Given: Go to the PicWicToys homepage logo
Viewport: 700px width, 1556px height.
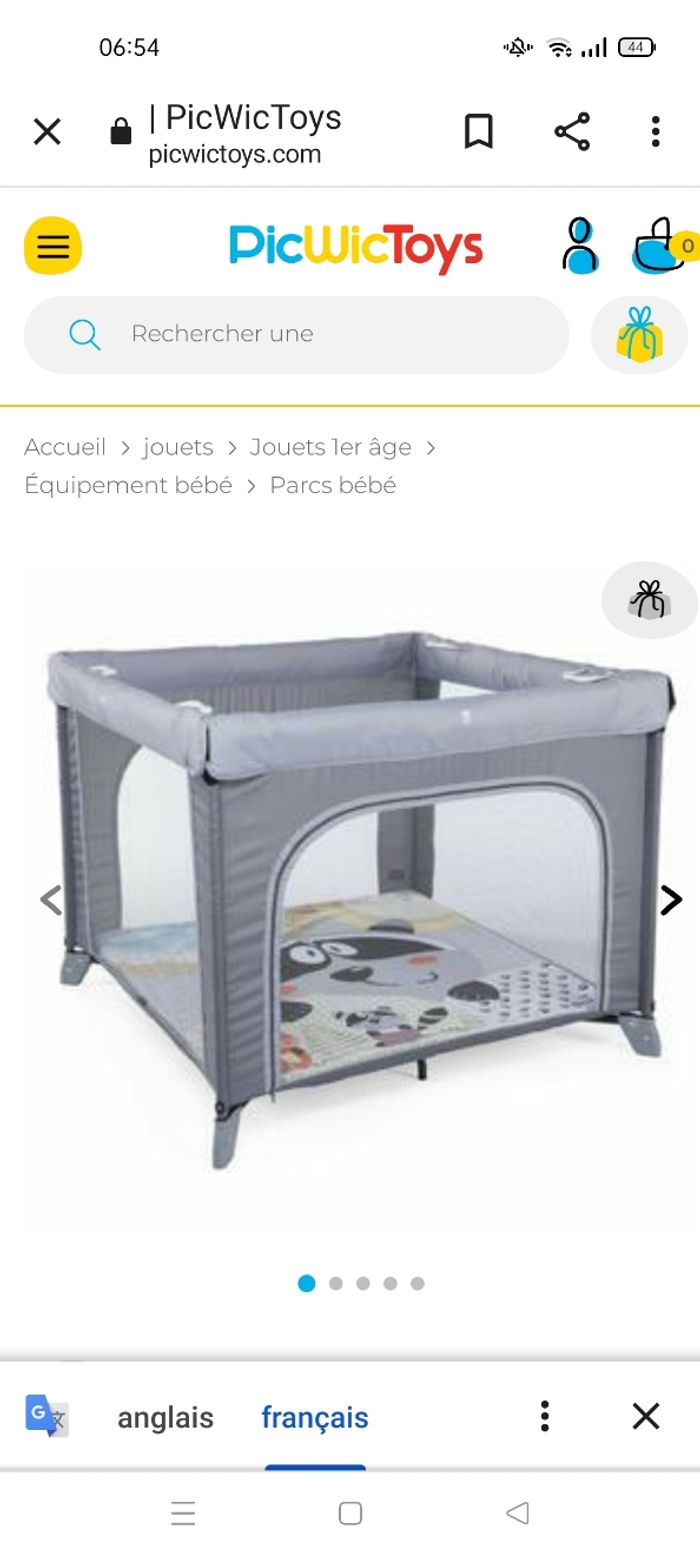Looking at the screenshot, I should [x=356, y=246].
